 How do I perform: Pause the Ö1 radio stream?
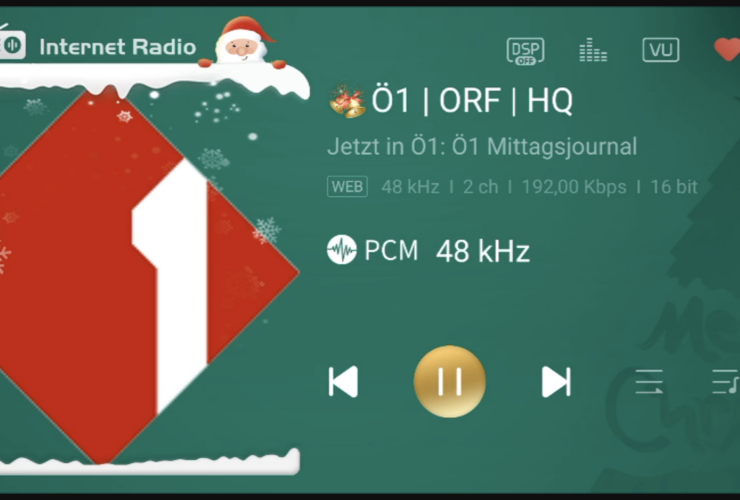coord(450,381)
